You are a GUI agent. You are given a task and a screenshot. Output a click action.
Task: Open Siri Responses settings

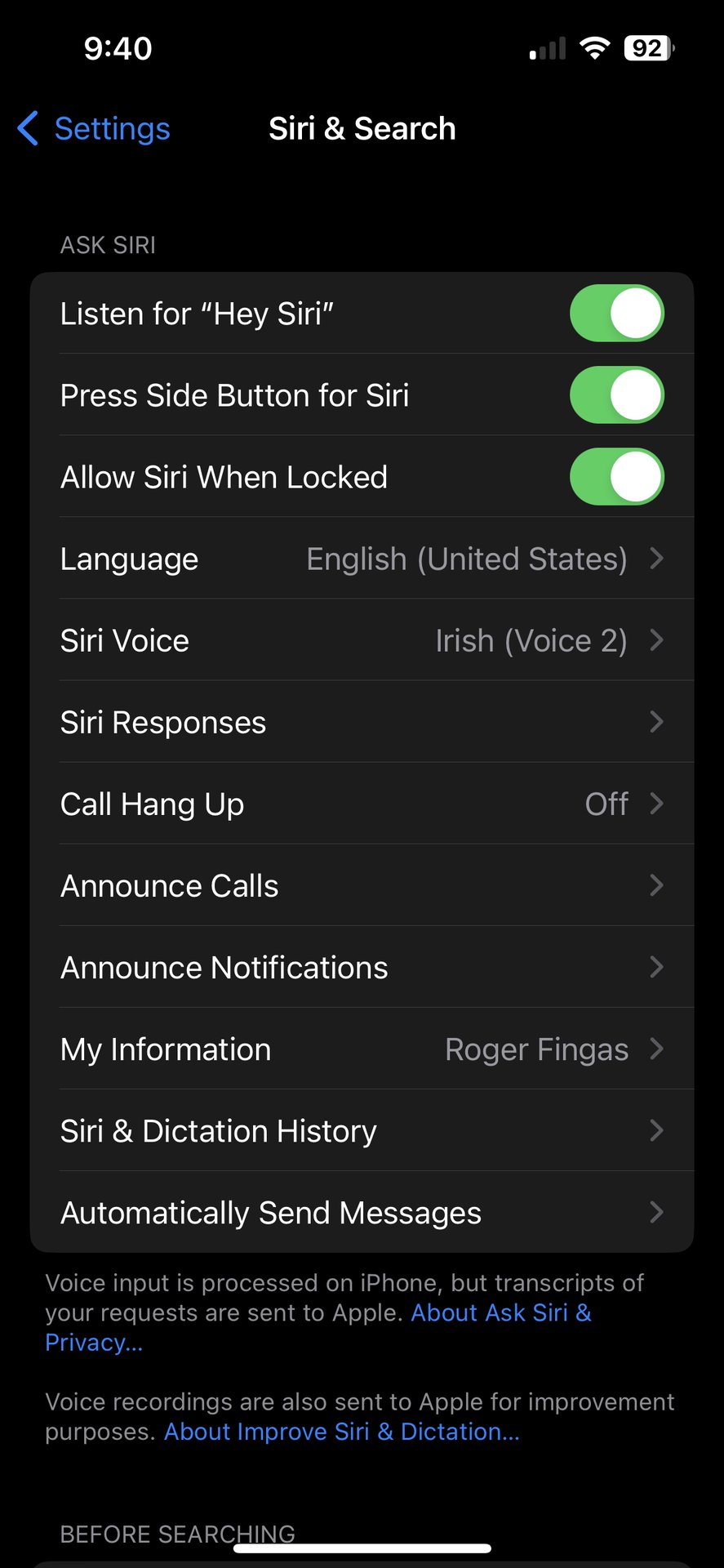[362, 722]
